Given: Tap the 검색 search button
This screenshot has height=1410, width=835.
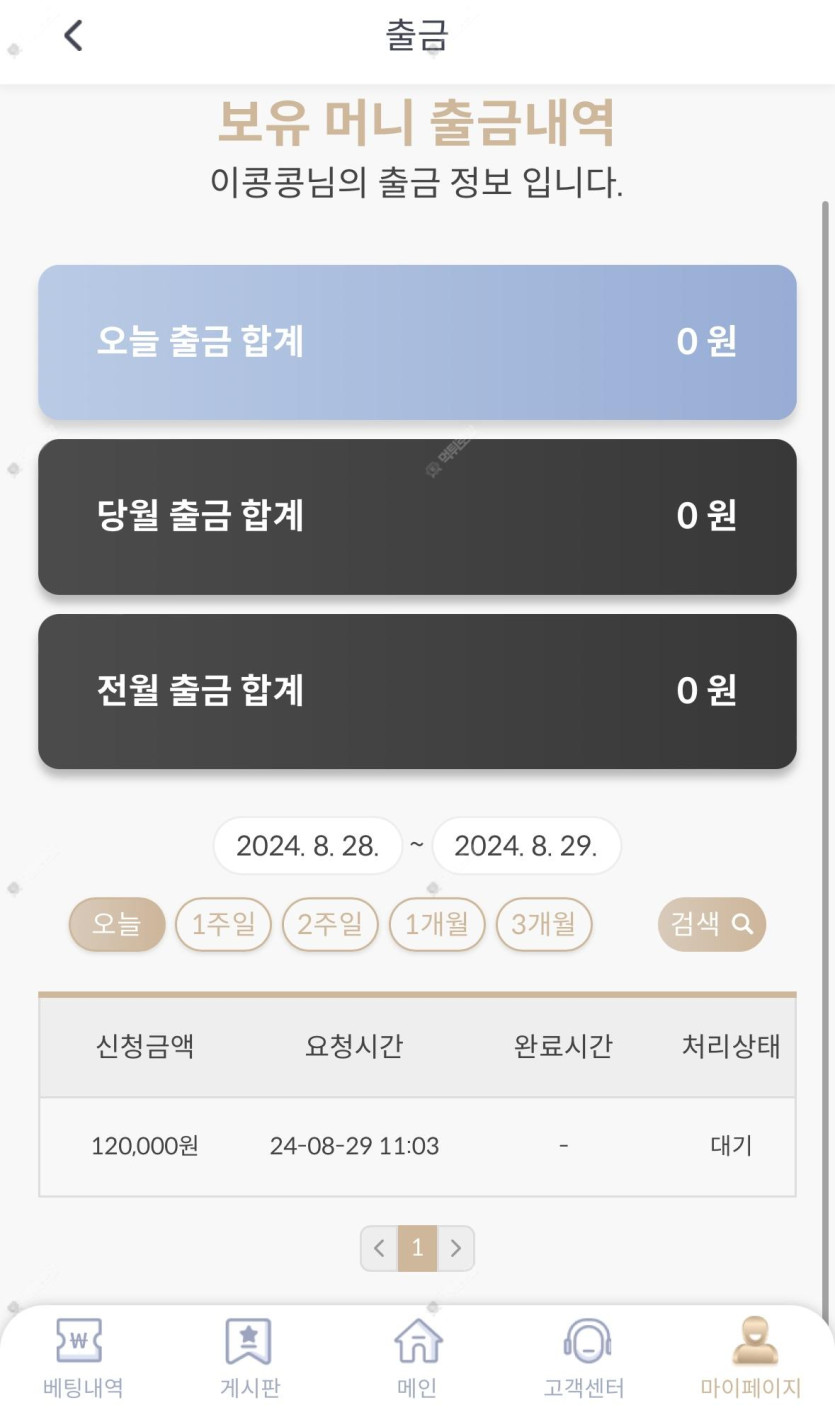Looking at the screenshot, I should [x=711, y=924].
